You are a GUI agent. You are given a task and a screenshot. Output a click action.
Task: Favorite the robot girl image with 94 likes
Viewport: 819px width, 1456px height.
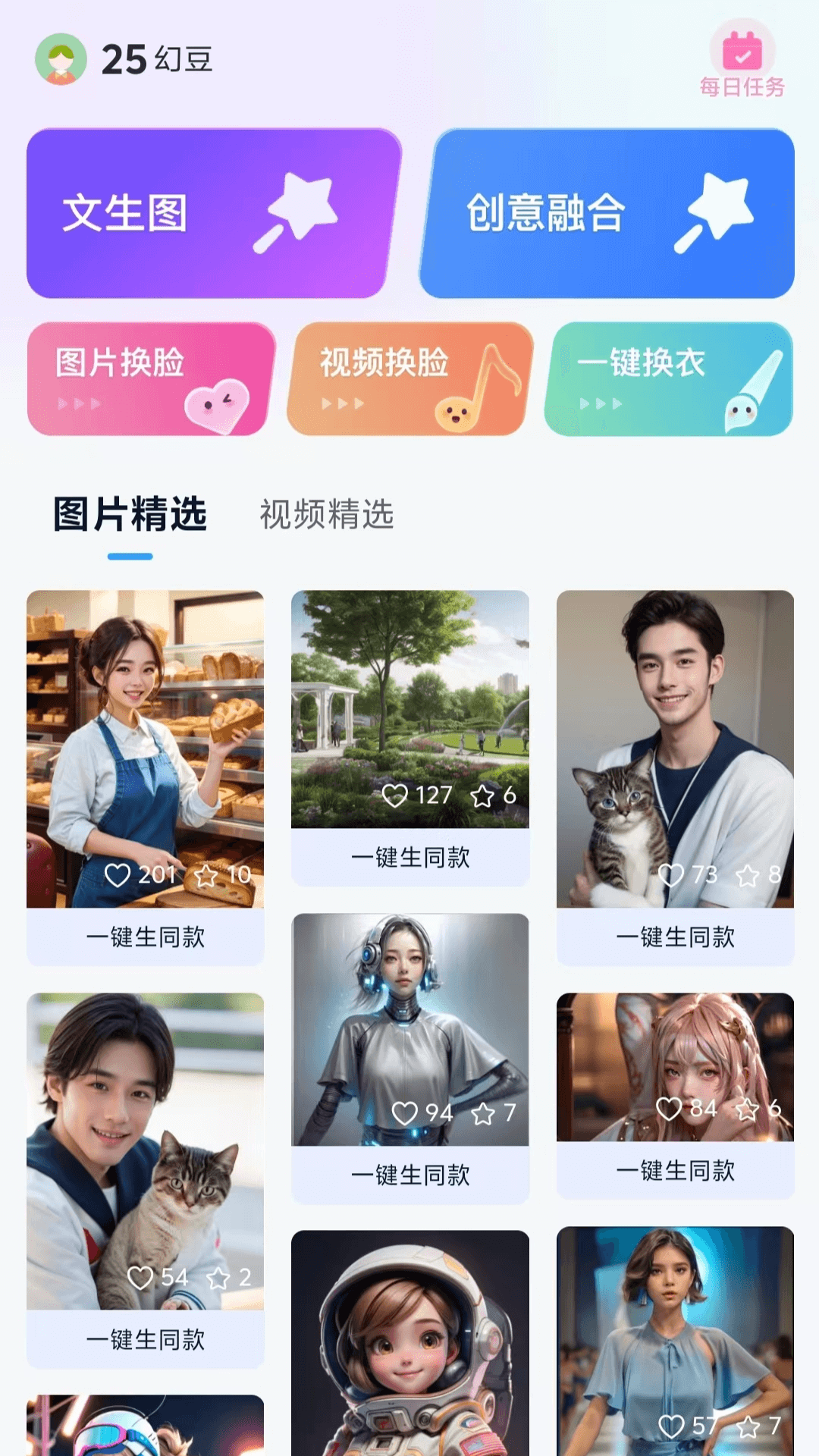[x=483, y=1113]
